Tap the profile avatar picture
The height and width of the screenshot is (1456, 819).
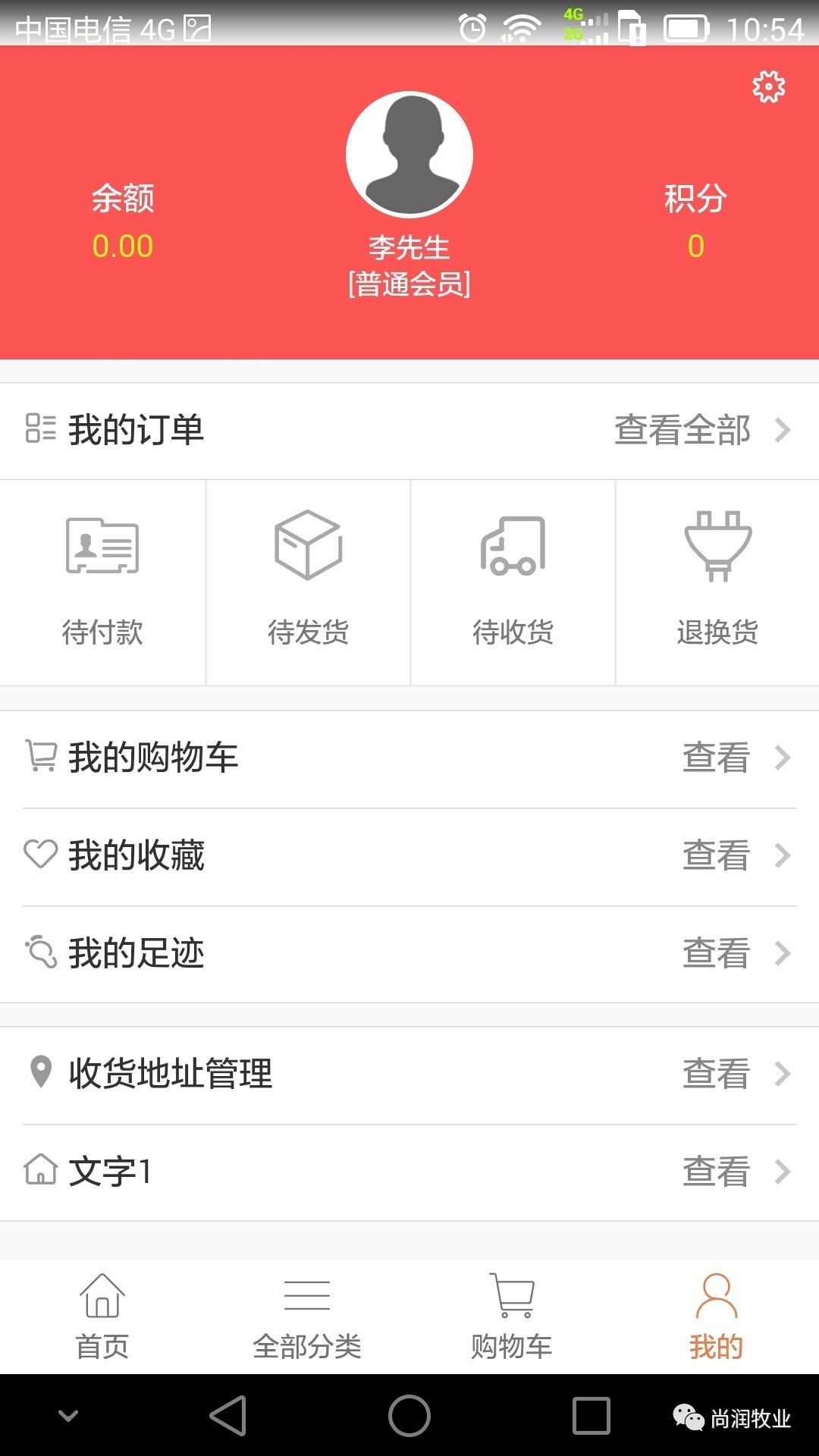pyautogui.click(x=409, y=155)
